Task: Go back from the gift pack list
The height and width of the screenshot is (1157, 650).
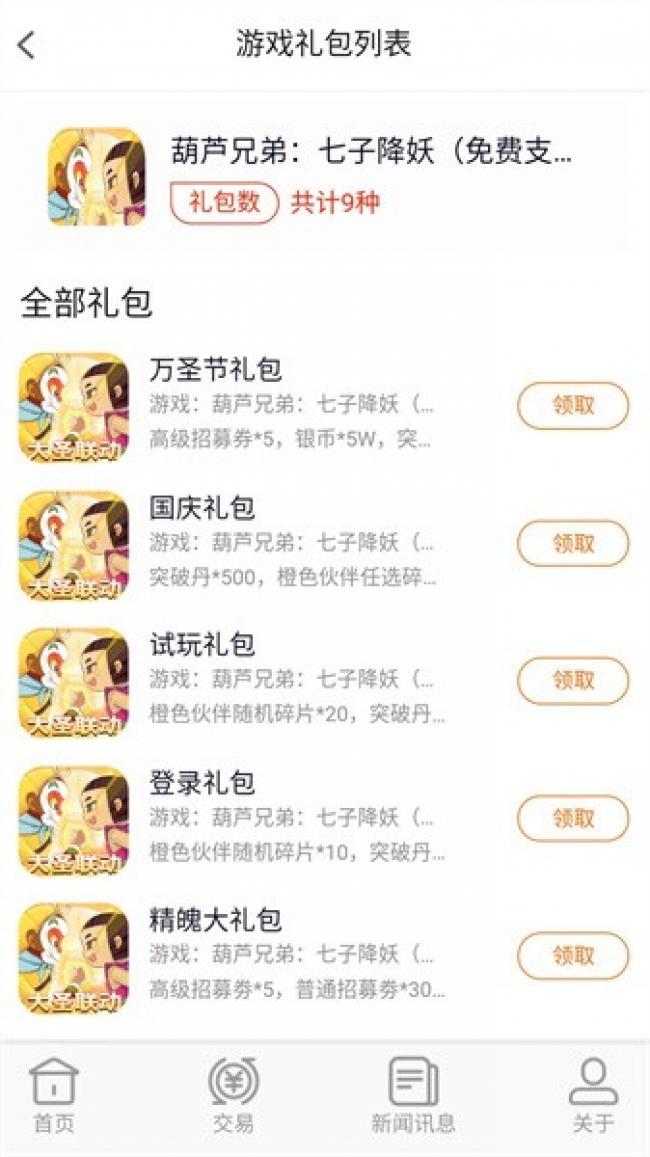Action: pyautogui.click(x=27, y=45)
